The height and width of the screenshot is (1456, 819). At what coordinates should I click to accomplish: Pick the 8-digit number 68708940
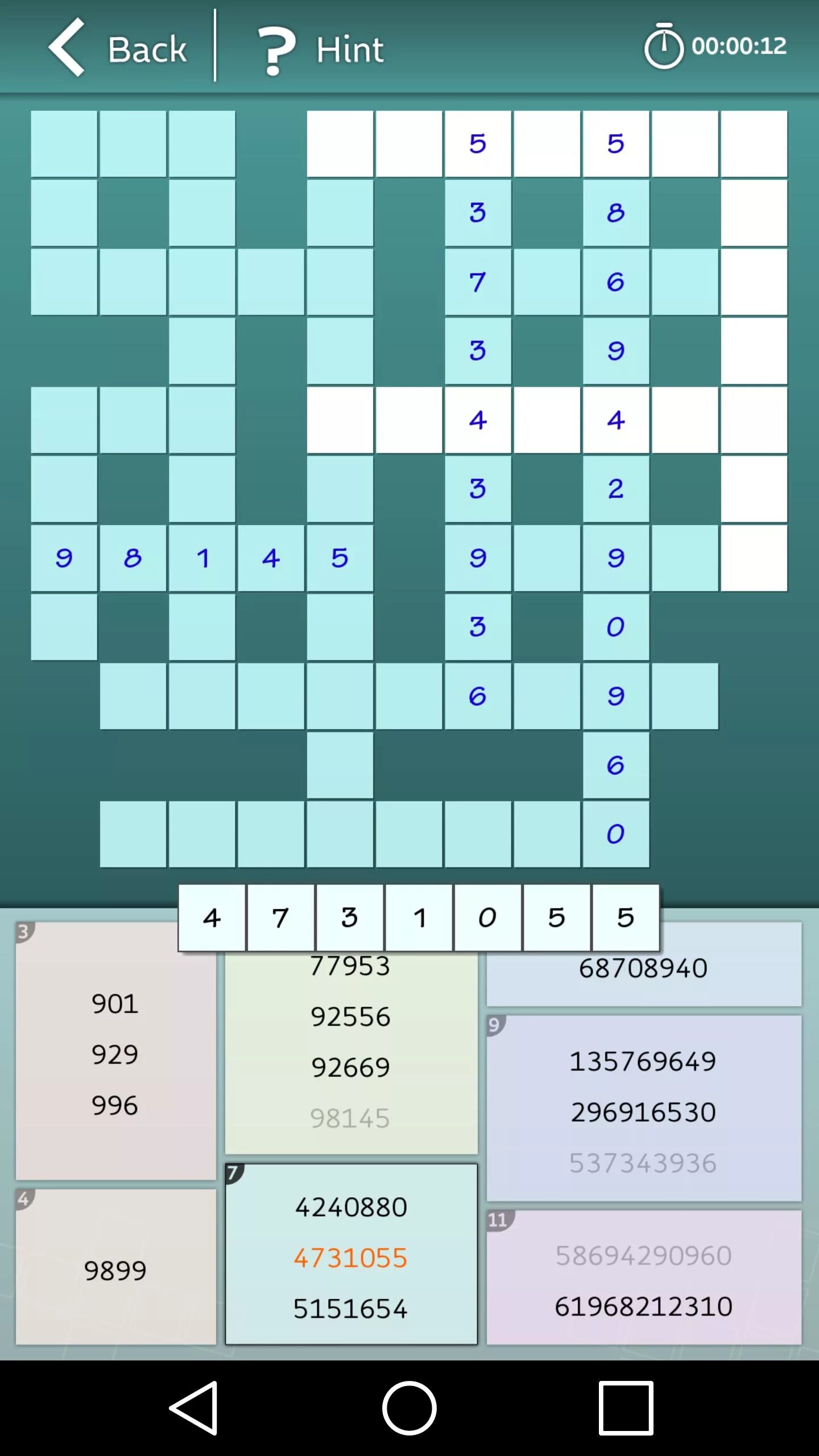tap(643, 968)
